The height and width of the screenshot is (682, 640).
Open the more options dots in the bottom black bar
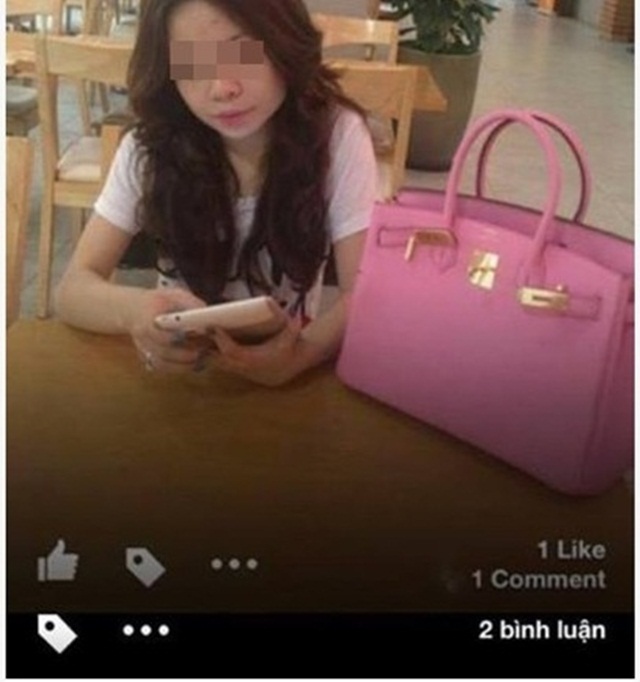(146, 631)
